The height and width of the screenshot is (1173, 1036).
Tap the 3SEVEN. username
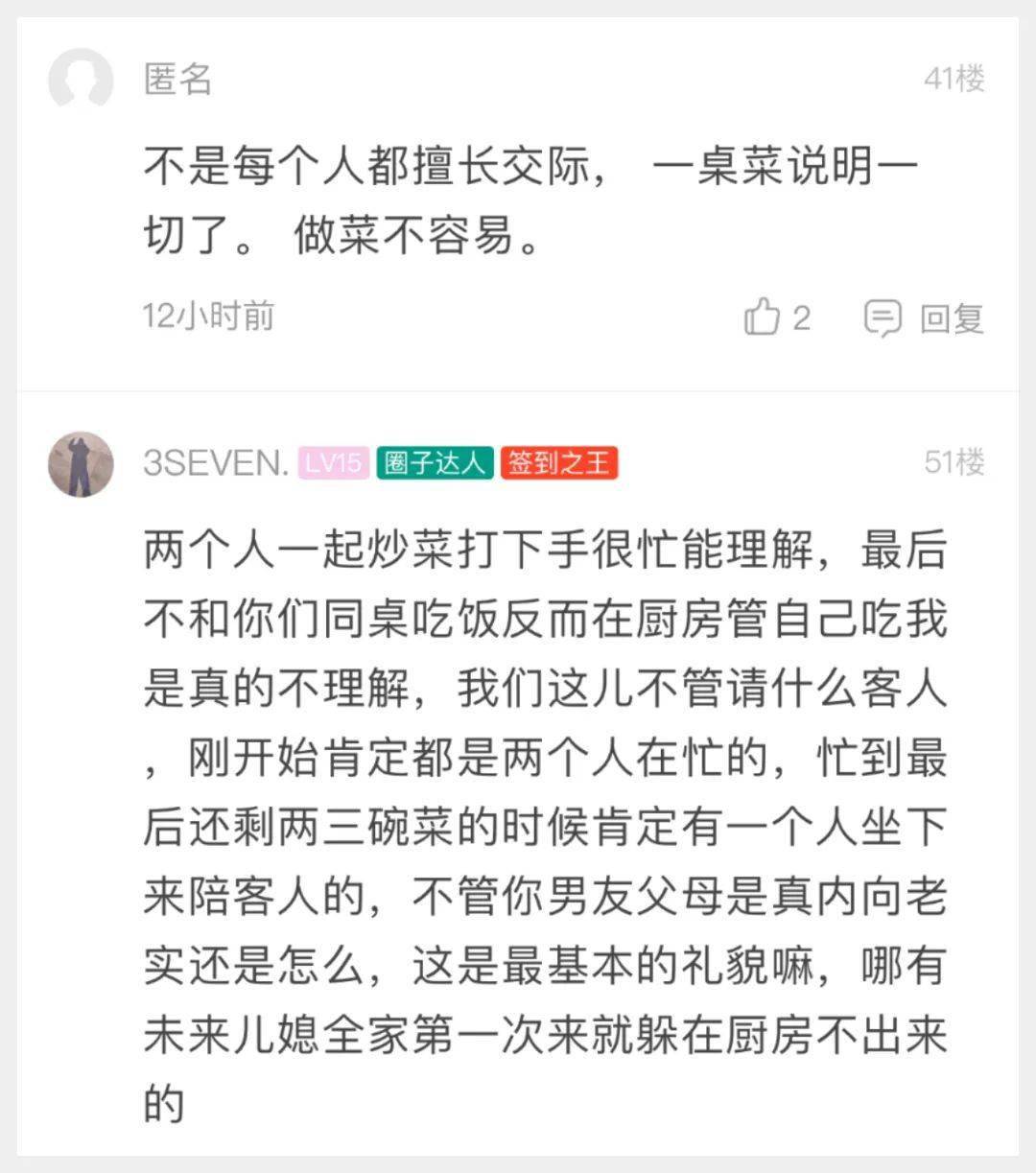(216, 463)
